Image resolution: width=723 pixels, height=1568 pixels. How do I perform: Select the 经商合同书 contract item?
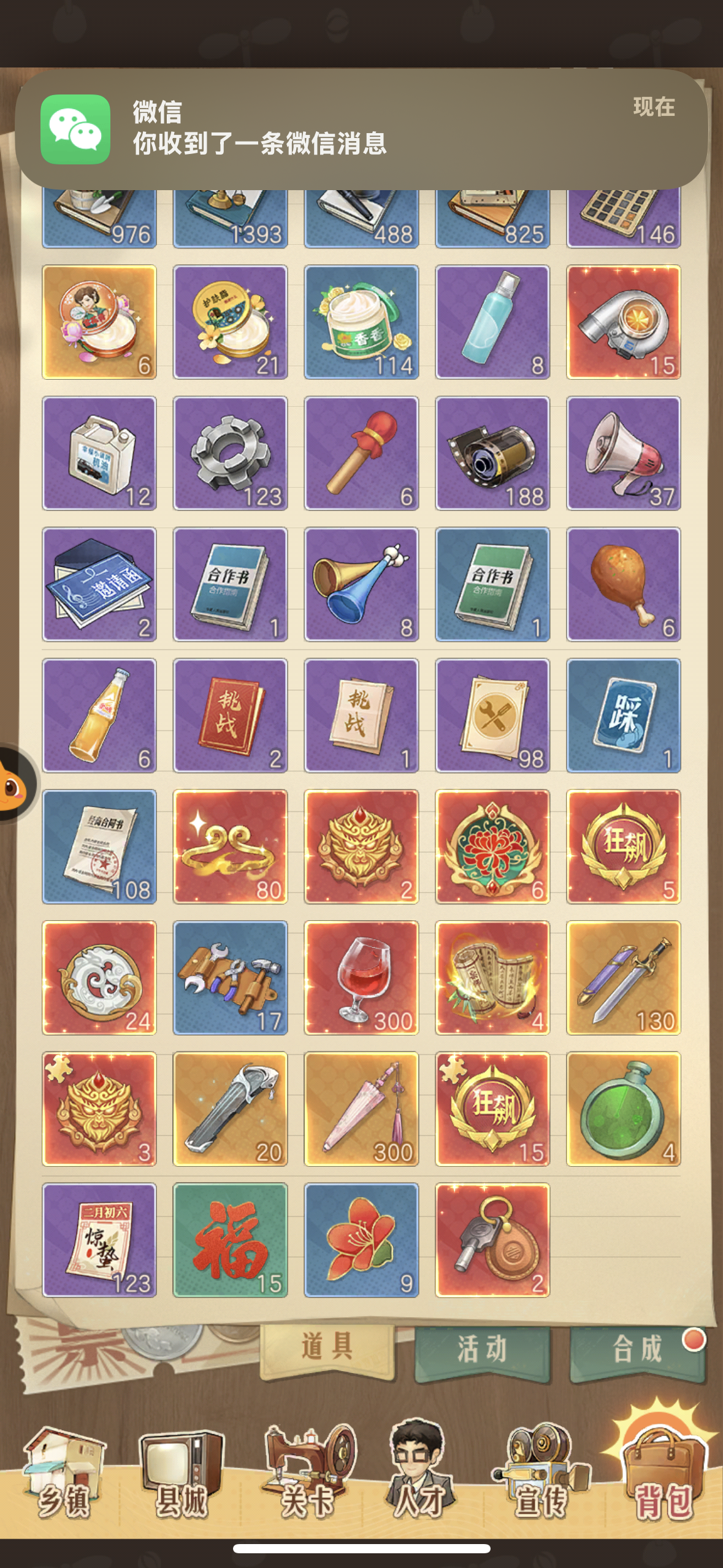click(x=99, y=847)
